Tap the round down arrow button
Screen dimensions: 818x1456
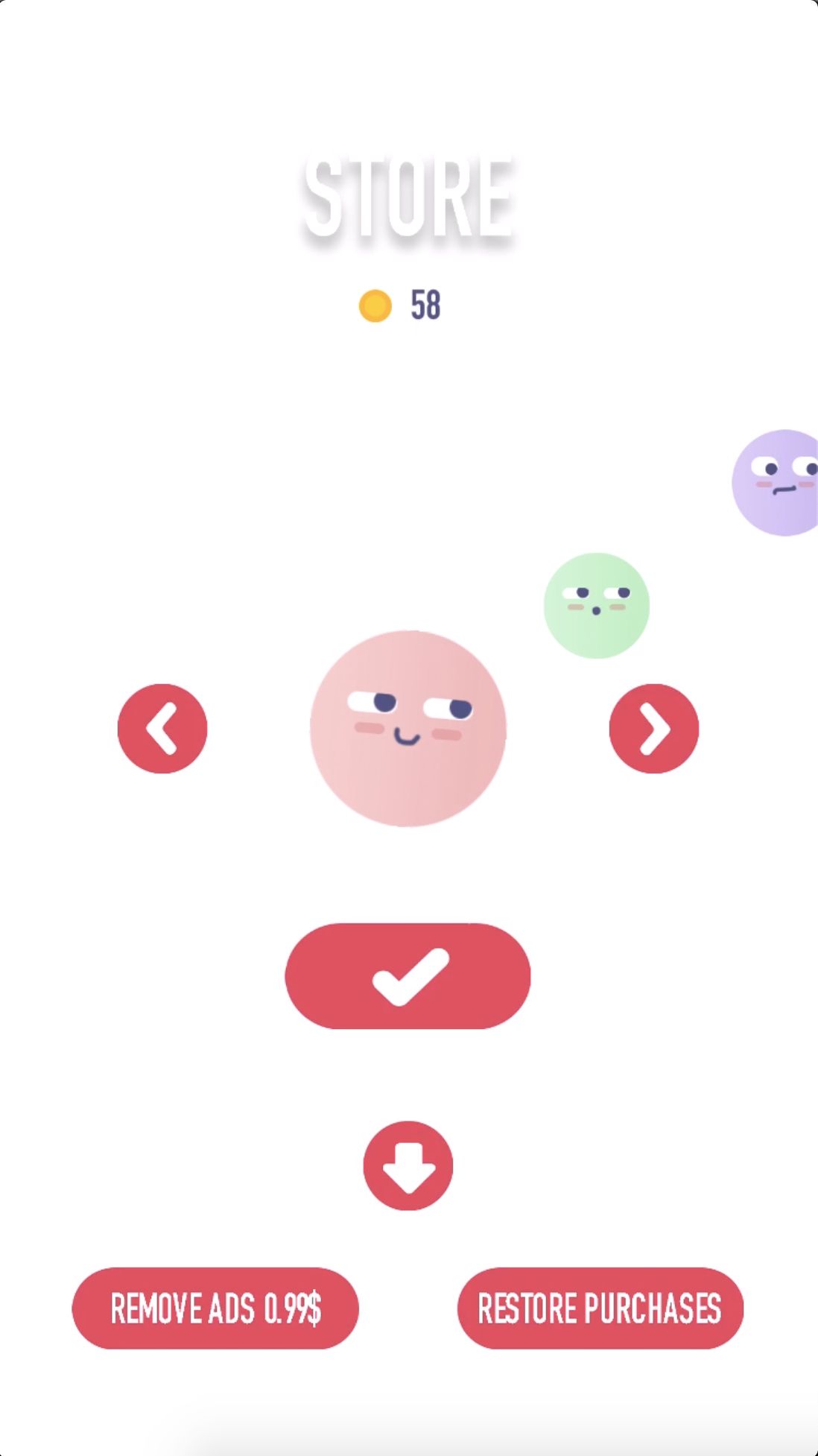point(408,1165)
